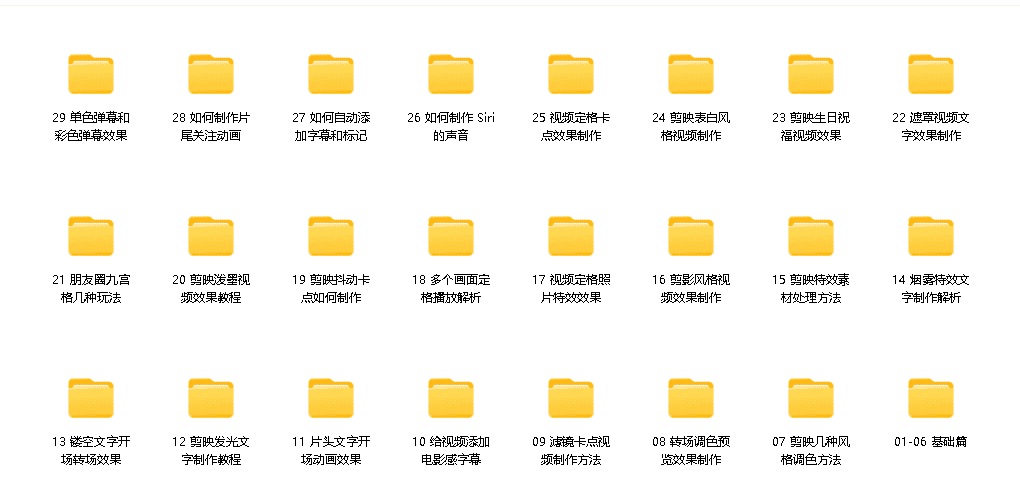Viewport: 1020px width, 499px height.
Task: Open folder 15 剪映特效素材处理方法
Action: (x=811, y=237)
